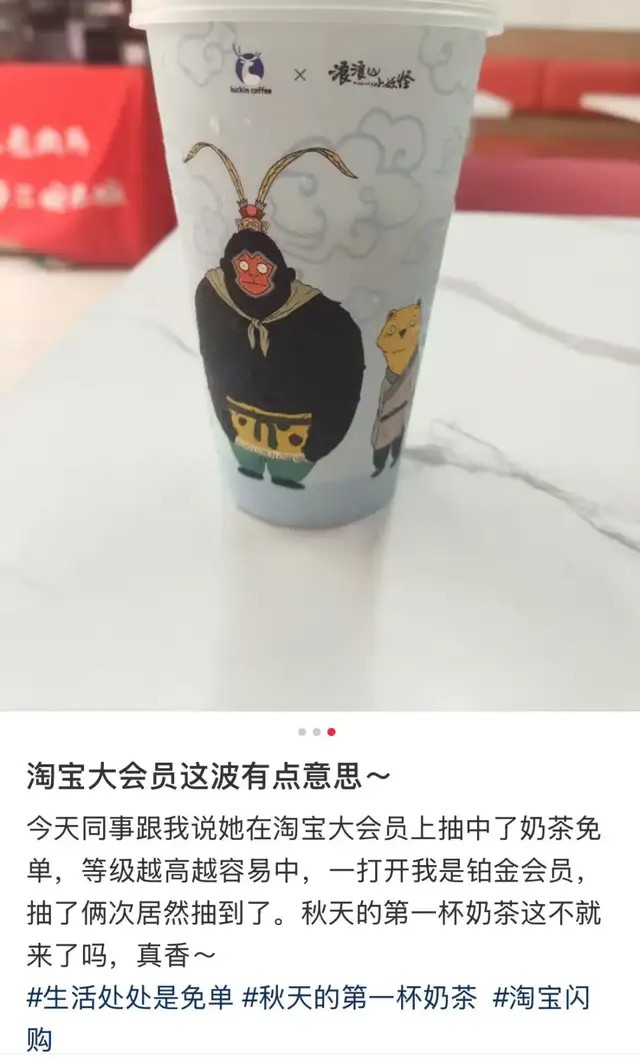Viewport: 640px width, 1059px height.
Task: View the coffee cup photo full screen
Action: [x=320, y=355]
